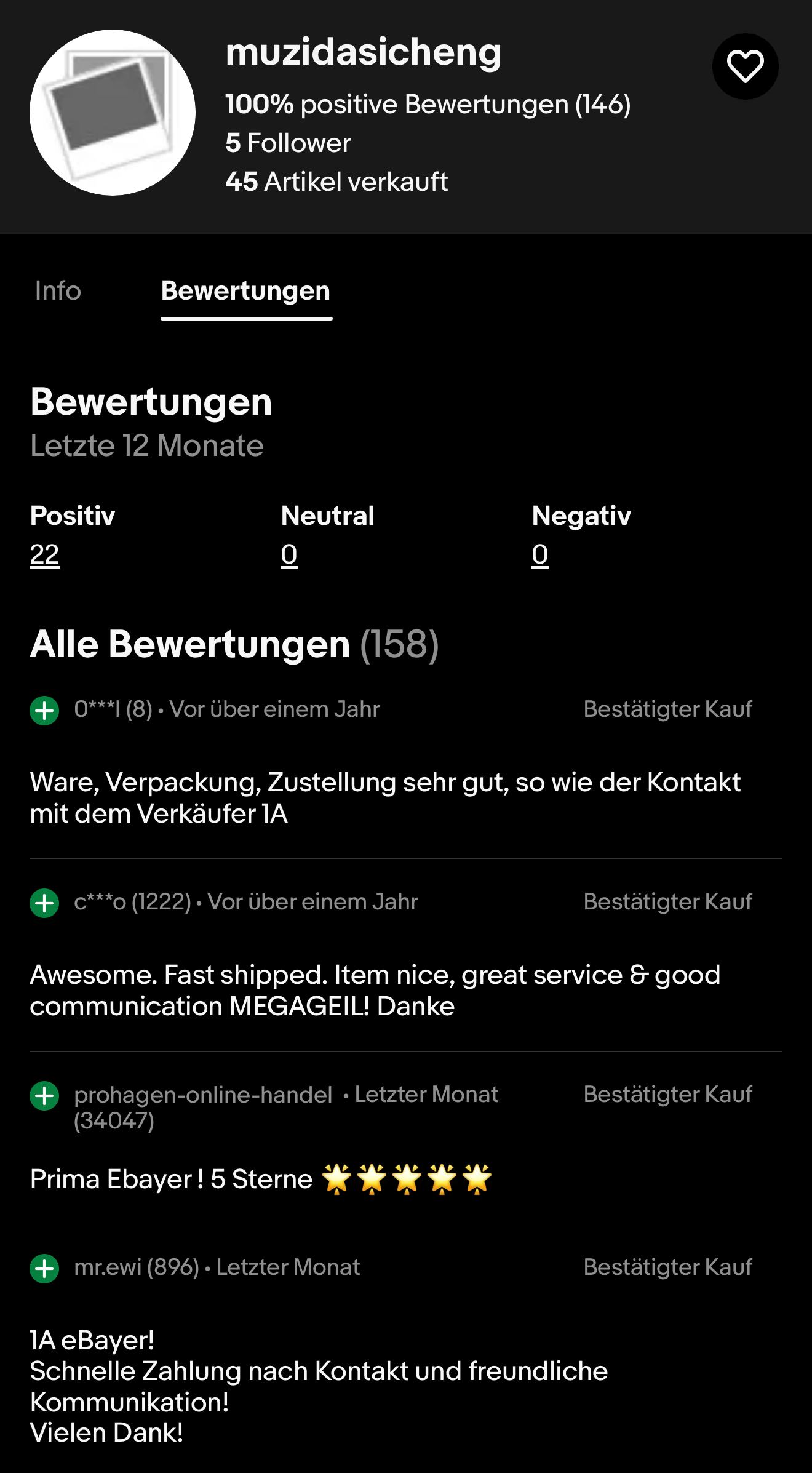View the neutral ratings count link

289,554
